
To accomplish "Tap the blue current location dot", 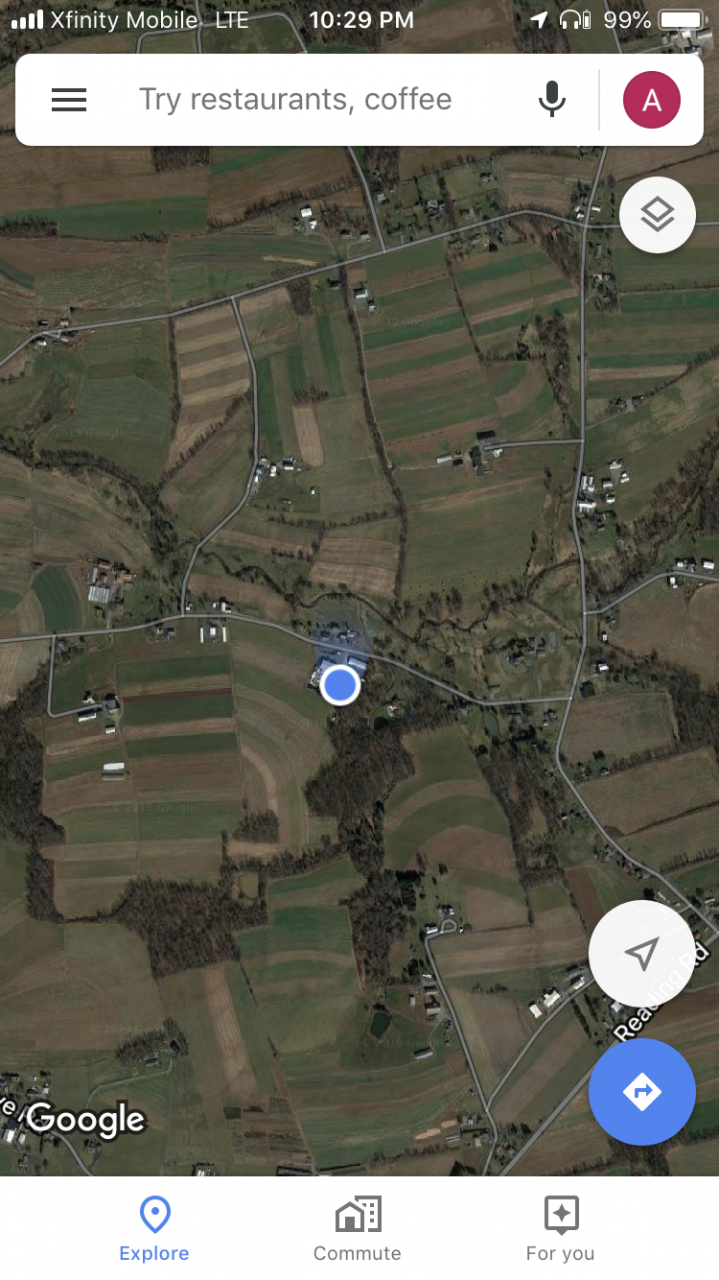I will [x=341, y=685].
